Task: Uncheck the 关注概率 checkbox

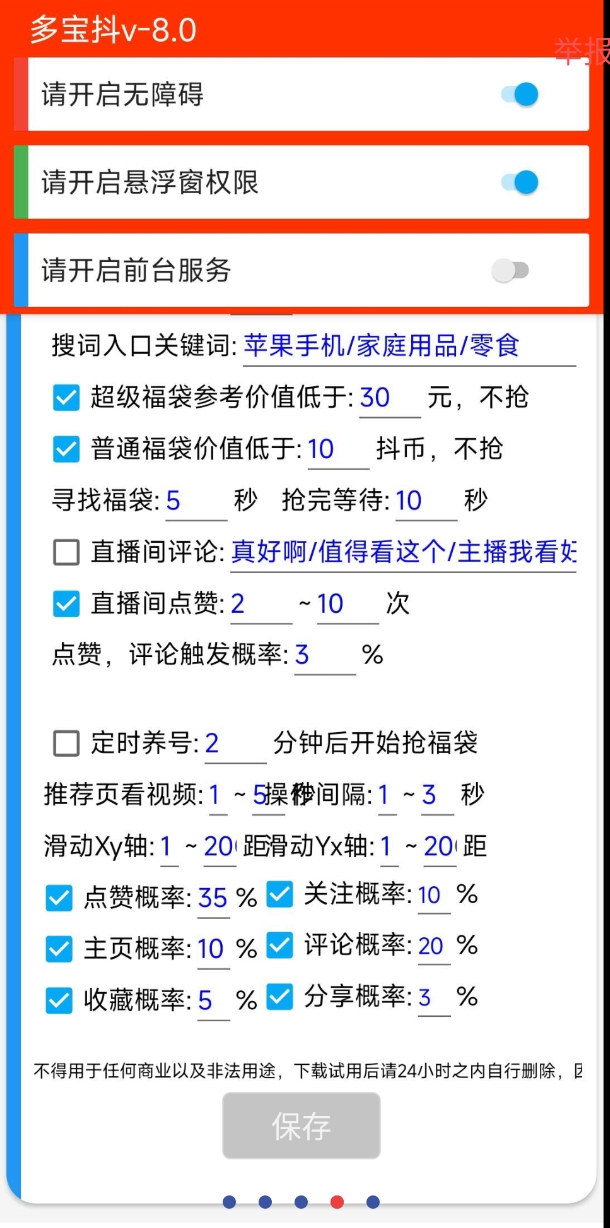Action: click(280, 894)
